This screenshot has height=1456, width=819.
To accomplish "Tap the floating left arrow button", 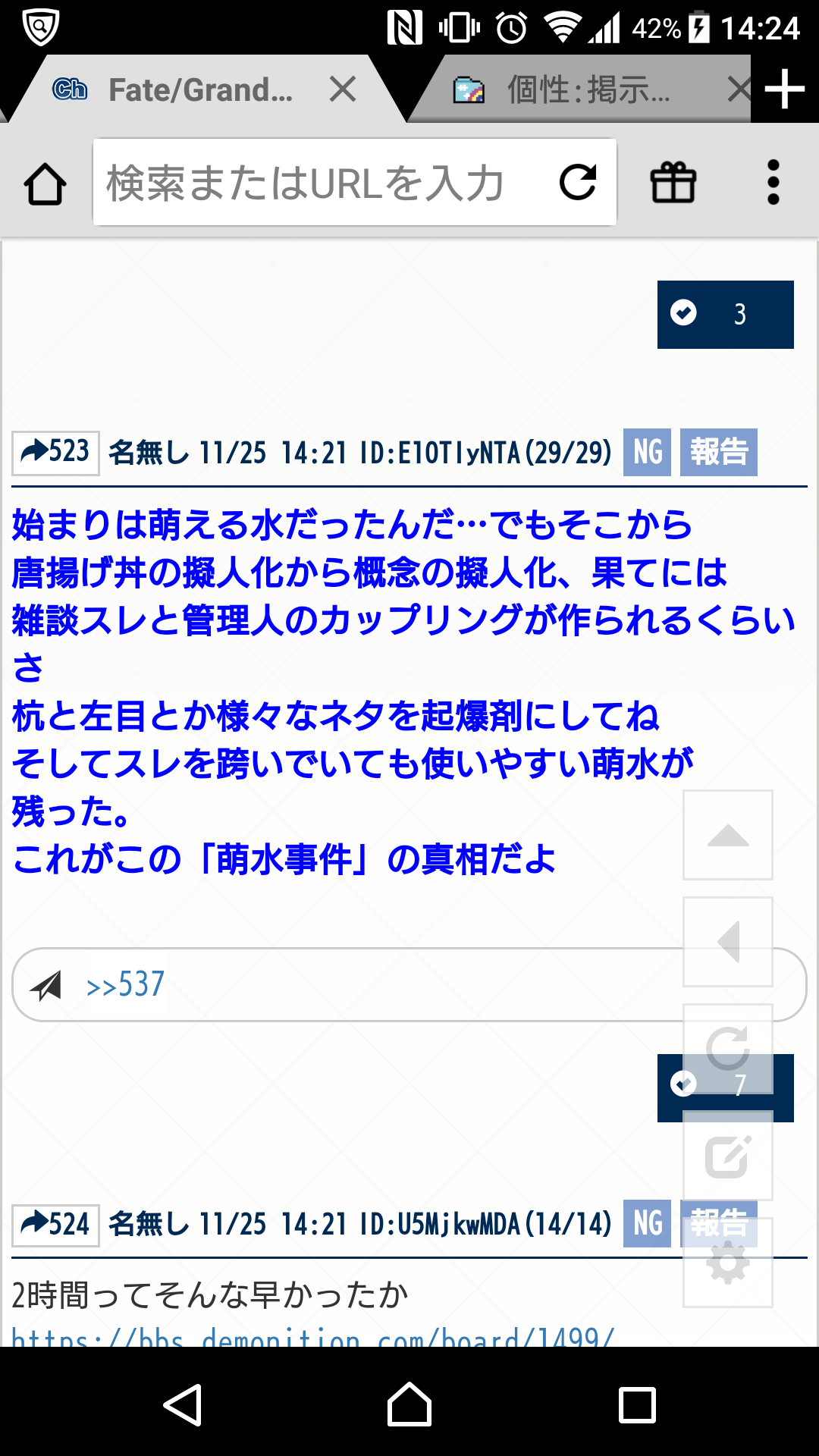I will click(x=727, y=942).
